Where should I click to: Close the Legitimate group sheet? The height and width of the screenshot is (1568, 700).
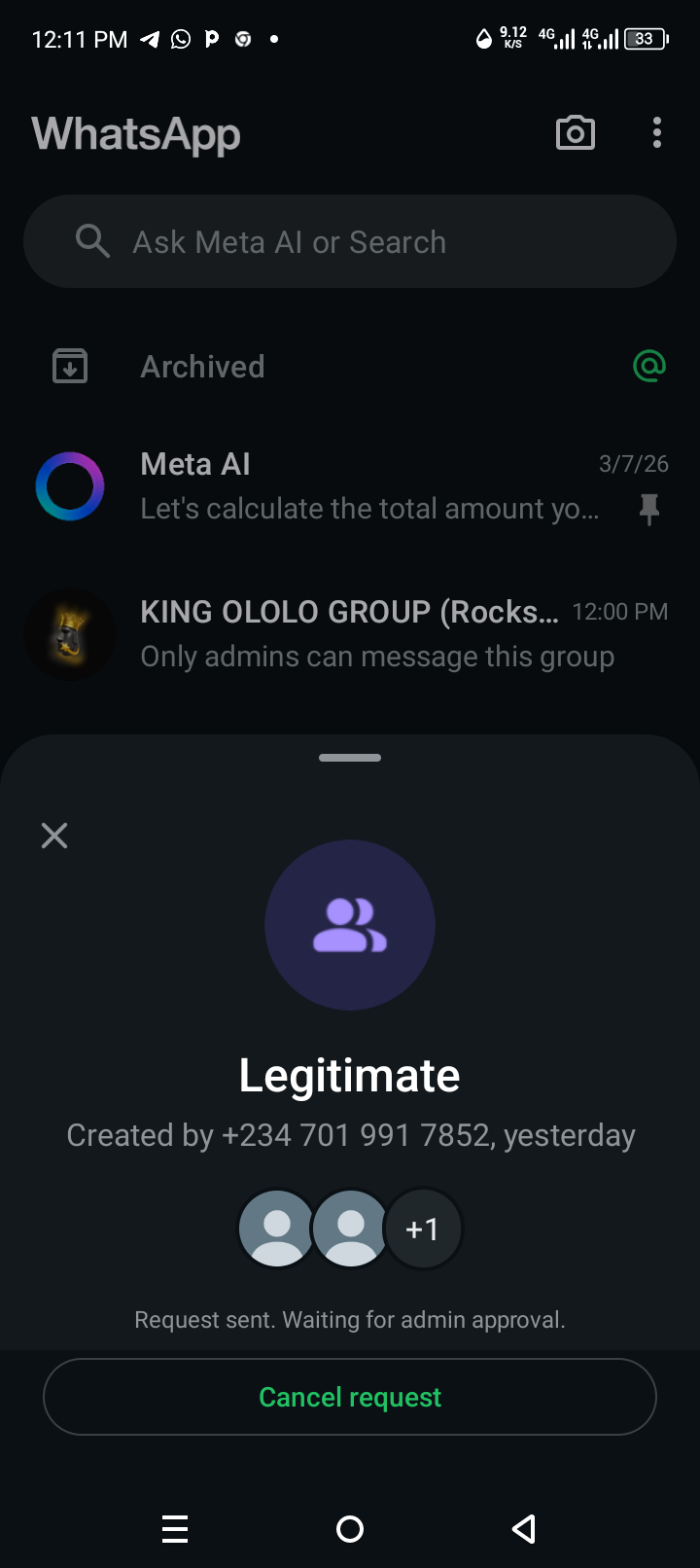(x=54, y=836)
